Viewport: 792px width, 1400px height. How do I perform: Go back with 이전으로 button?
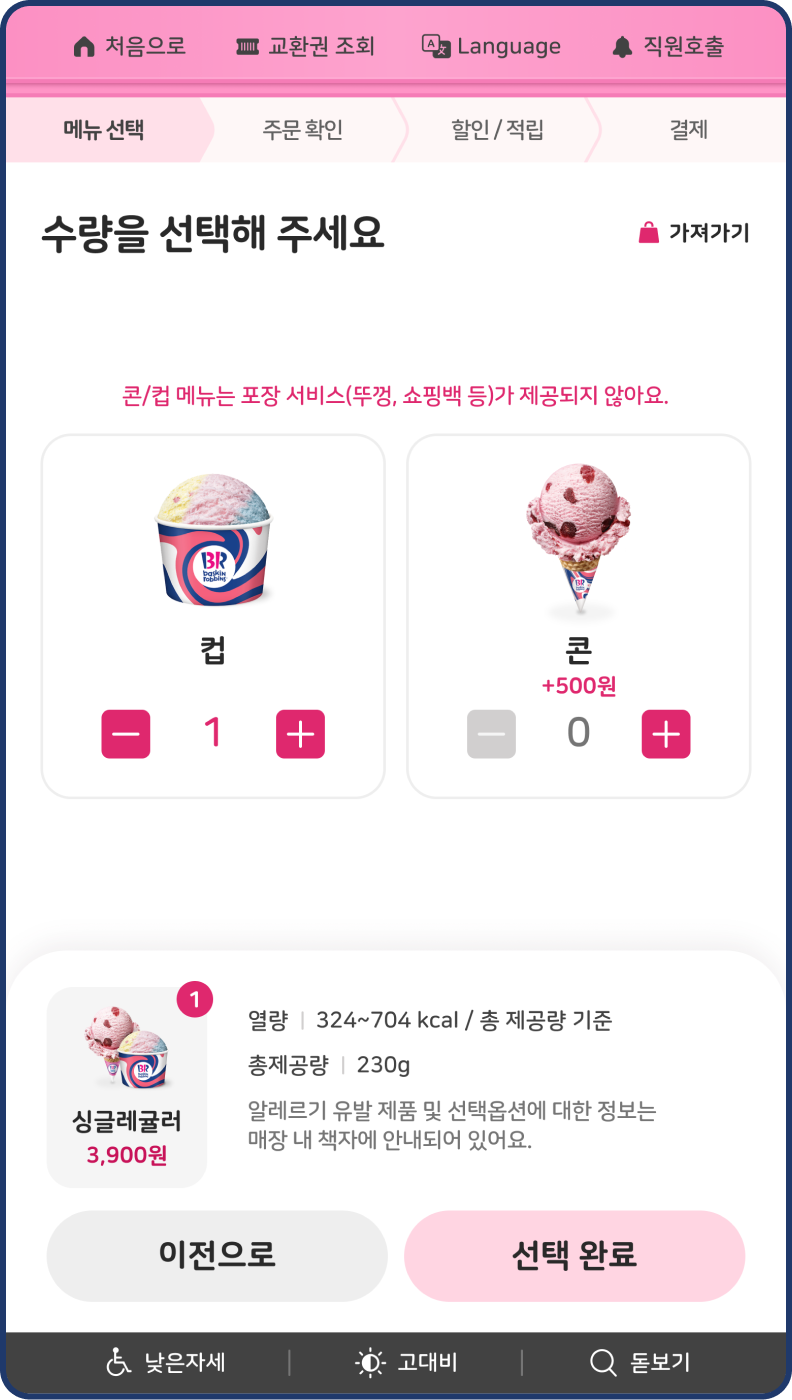click(x=217, y=1255)
